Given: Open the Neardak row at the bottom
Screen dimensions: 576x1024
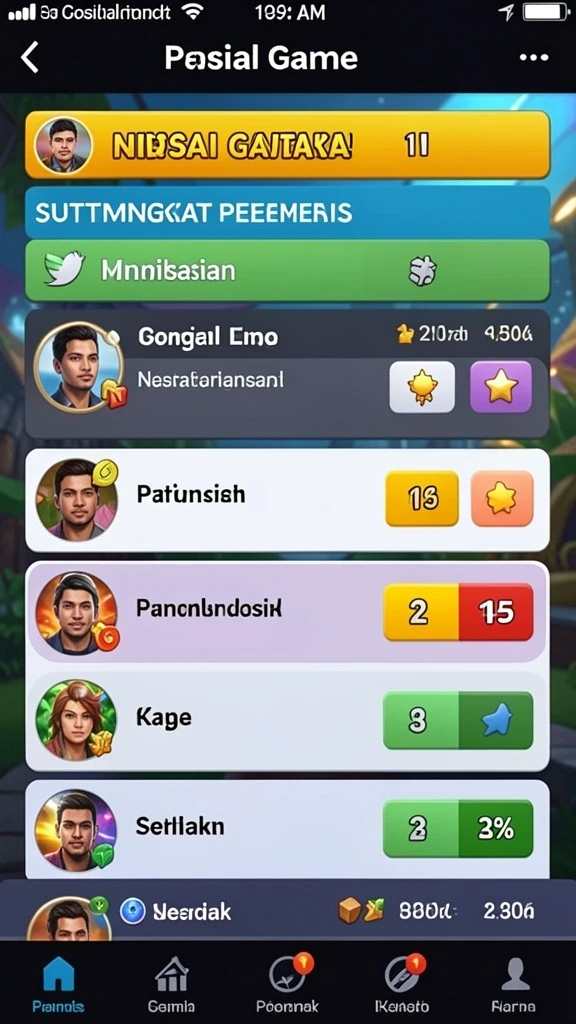Looking at the screenshot, I should 287,911.
